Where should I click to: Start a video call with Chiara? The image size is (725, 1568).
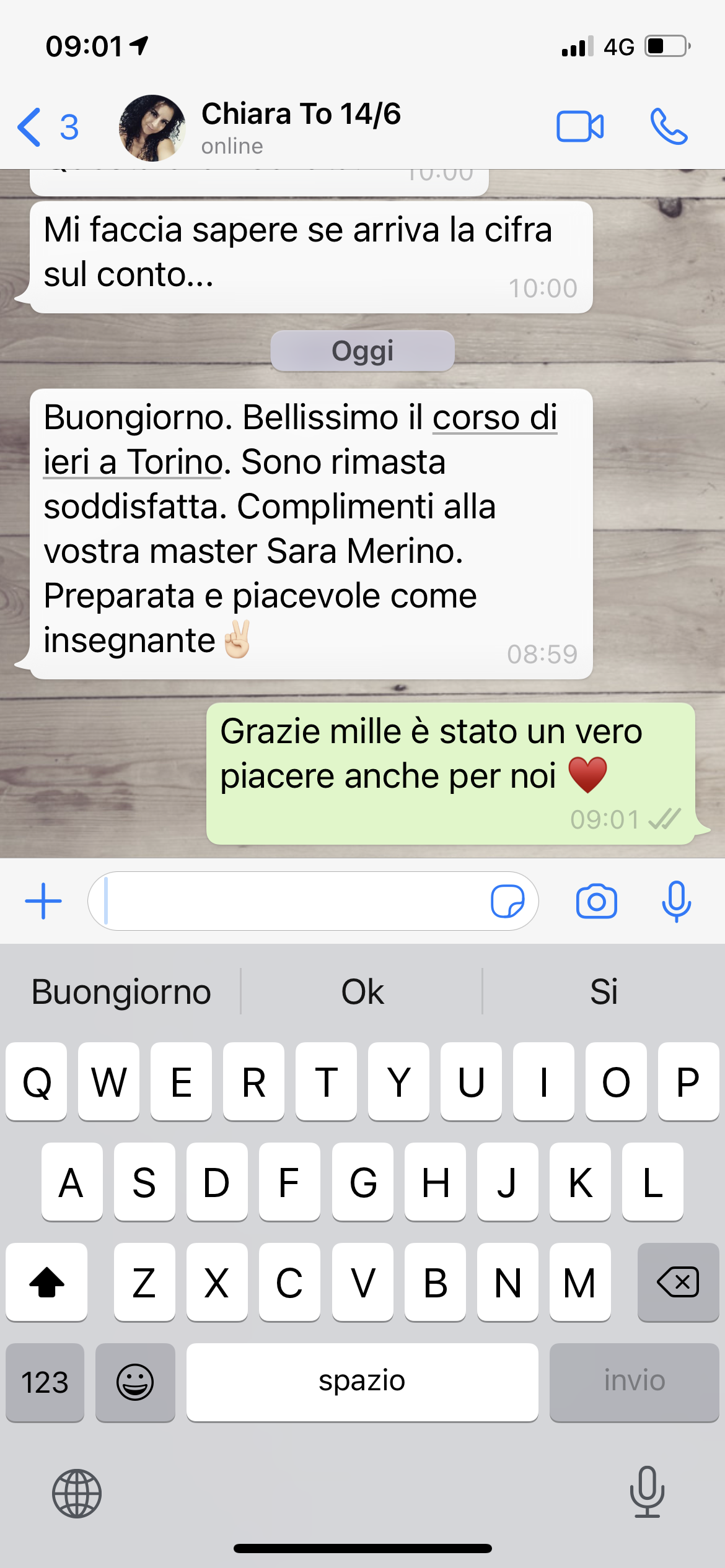click(580, 127)
